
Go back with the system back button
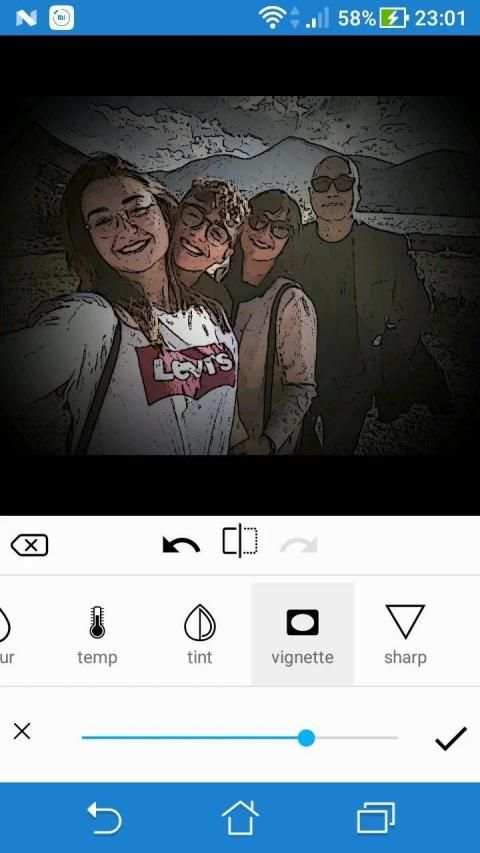(104, 818)
